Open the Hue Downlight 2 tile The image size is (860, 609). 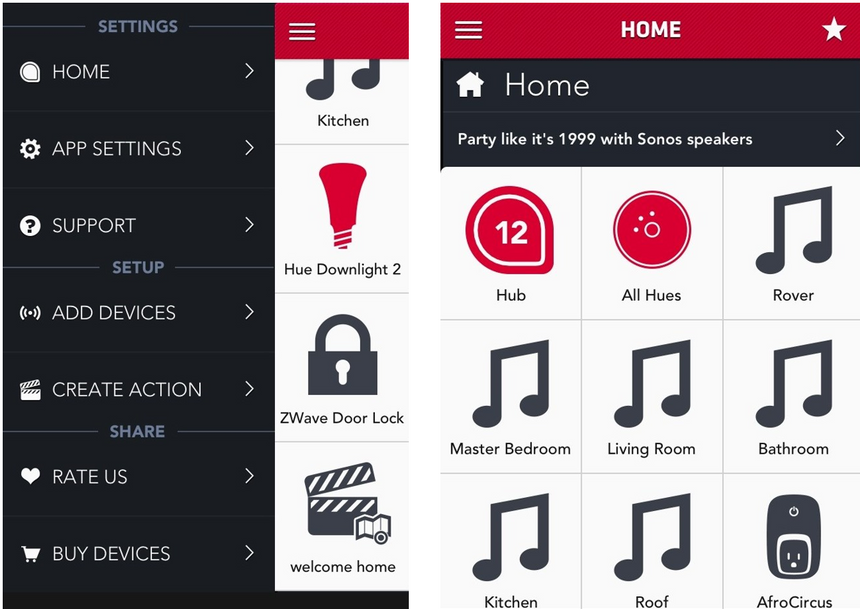[342, 219]
